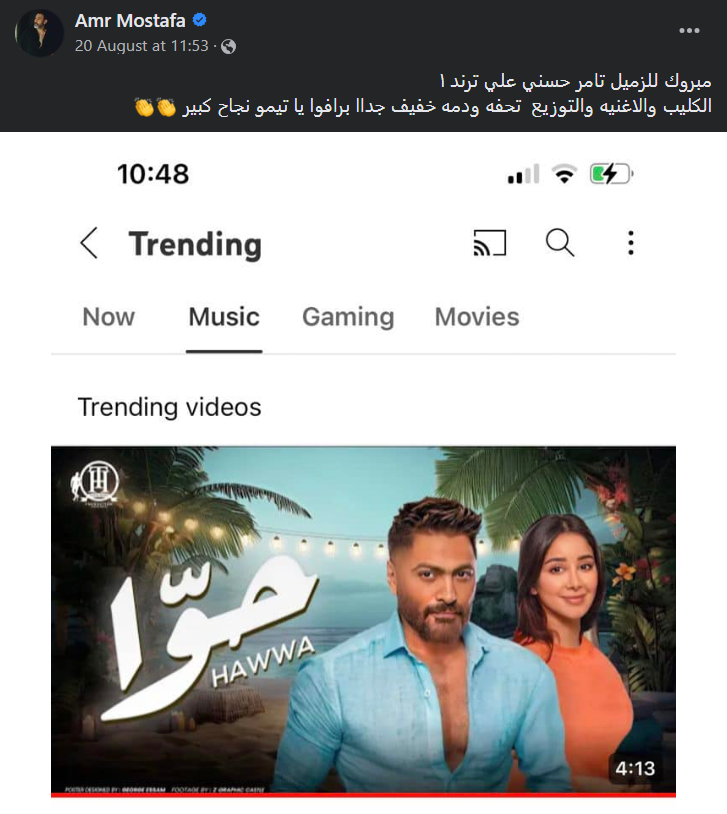Tap Amr Mostafa's profile picture
Screen dimensions: 727x814
coord(40,33)
